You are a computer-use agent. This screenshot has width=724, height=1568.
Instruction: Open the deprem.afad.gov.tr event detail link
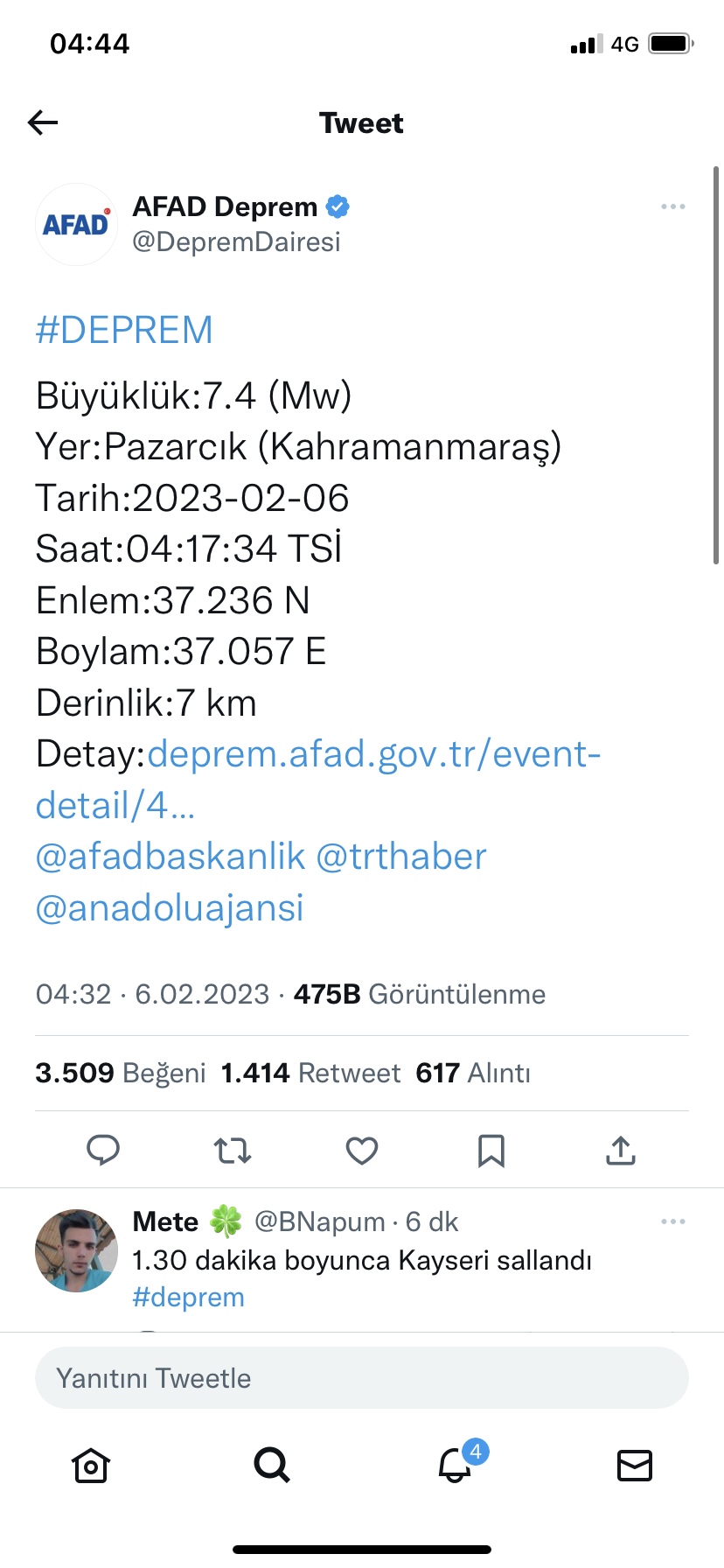(373, 754)
